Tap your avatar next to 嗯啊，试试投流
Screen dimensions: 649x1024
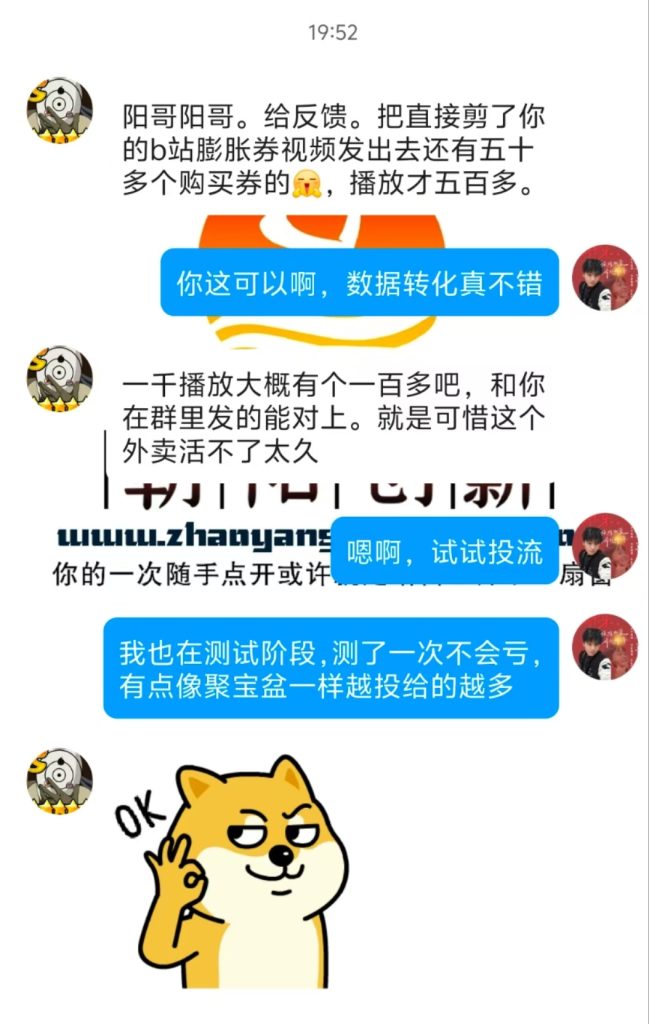pyautogui.click(x=605, y=547)
